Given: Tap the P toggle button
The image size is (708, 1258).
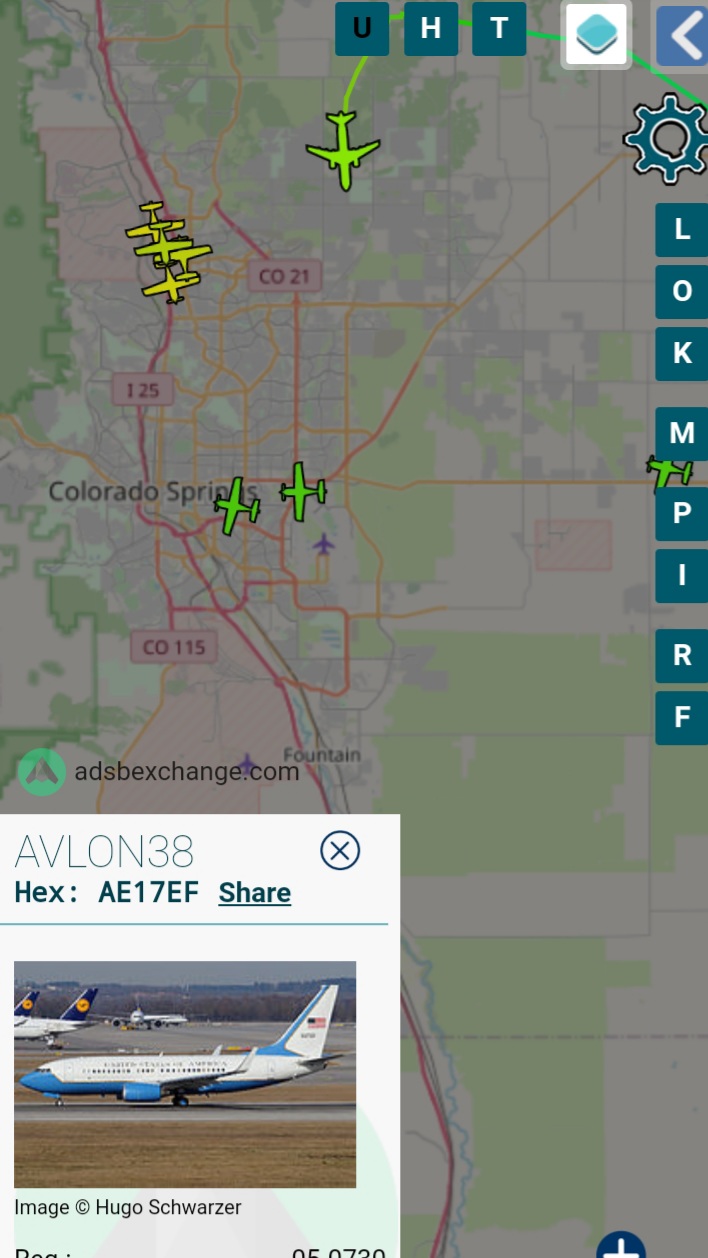Looking at the screenshot, I should [x=682, y=514].
